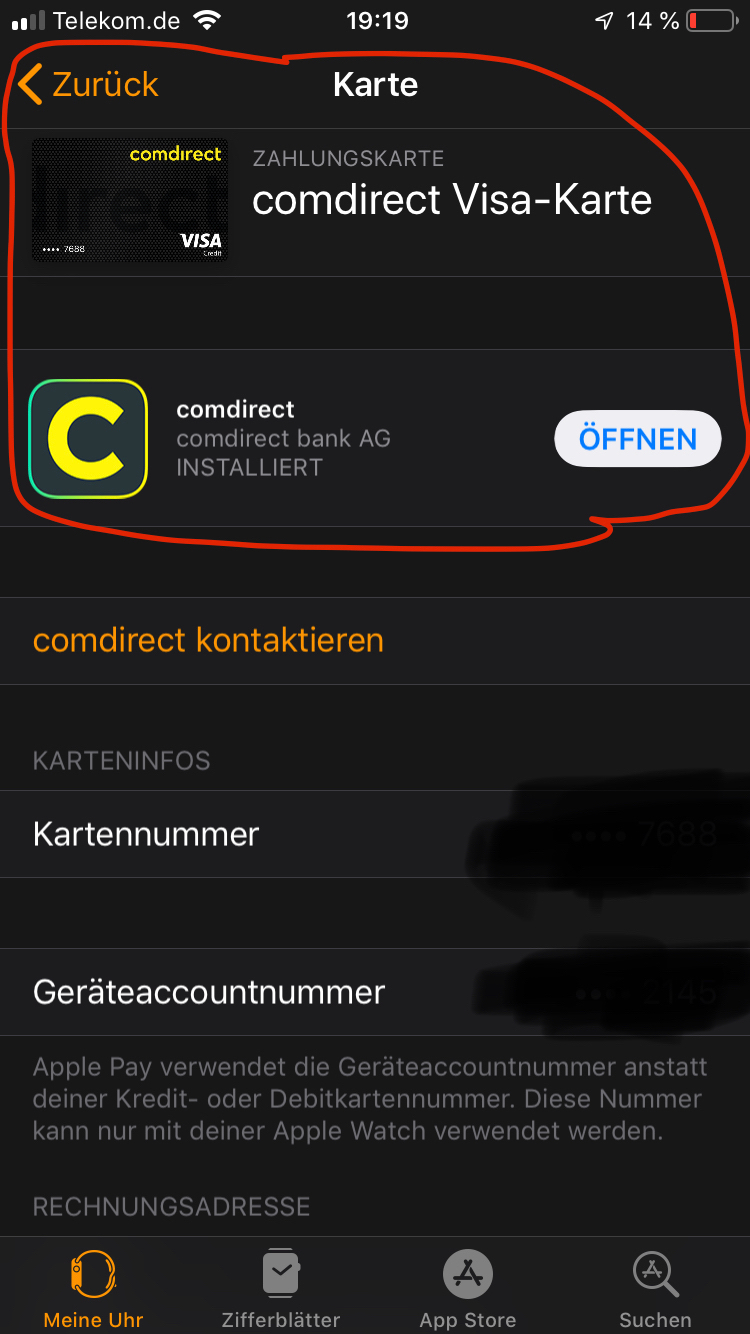This screenshot has width=750, height=1334.
Task: Go back with the Zurück button
Action: (88, 85)
